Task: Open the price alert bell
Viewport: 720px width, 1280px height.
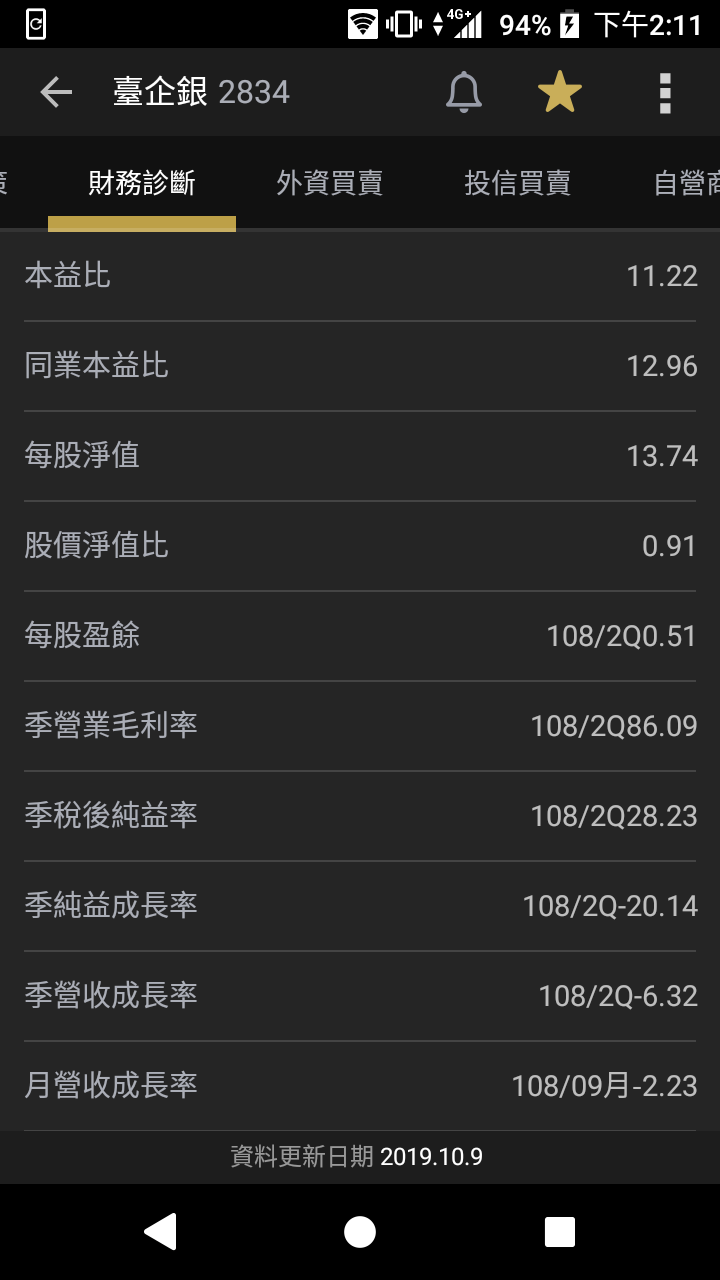Action: coord(463,93)
